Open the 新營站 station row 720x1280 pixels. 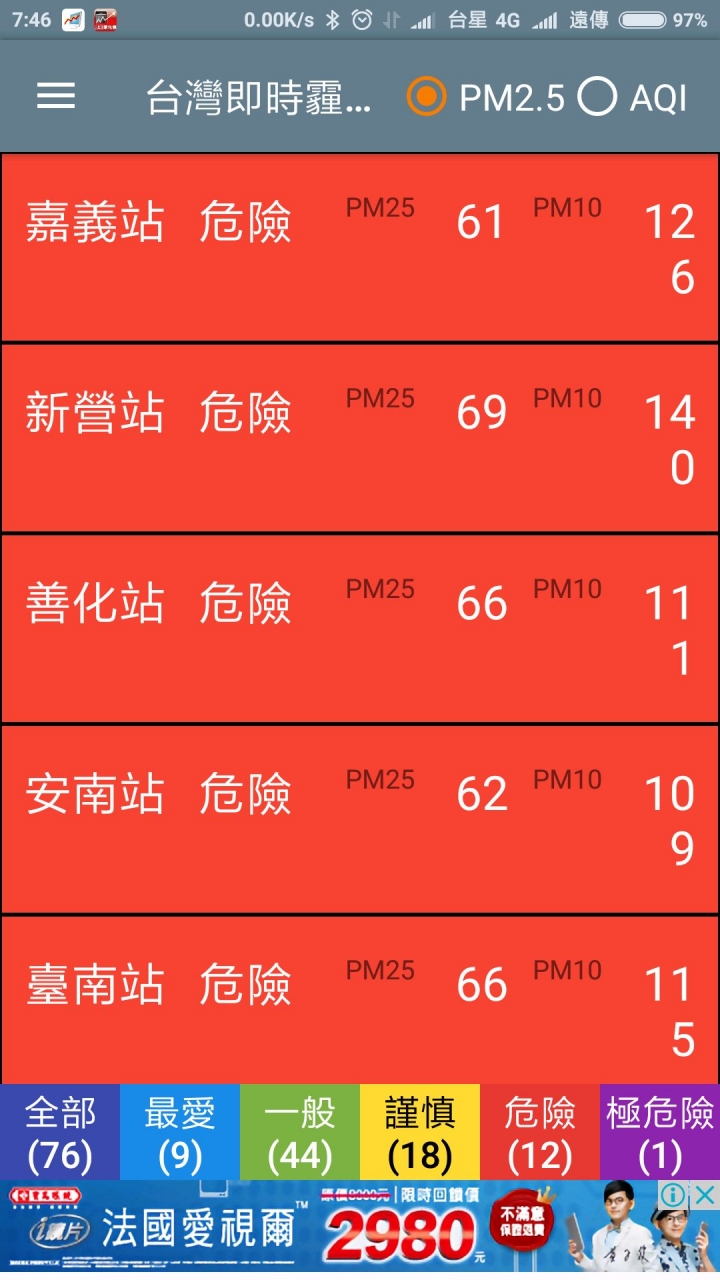pos(360,438)
